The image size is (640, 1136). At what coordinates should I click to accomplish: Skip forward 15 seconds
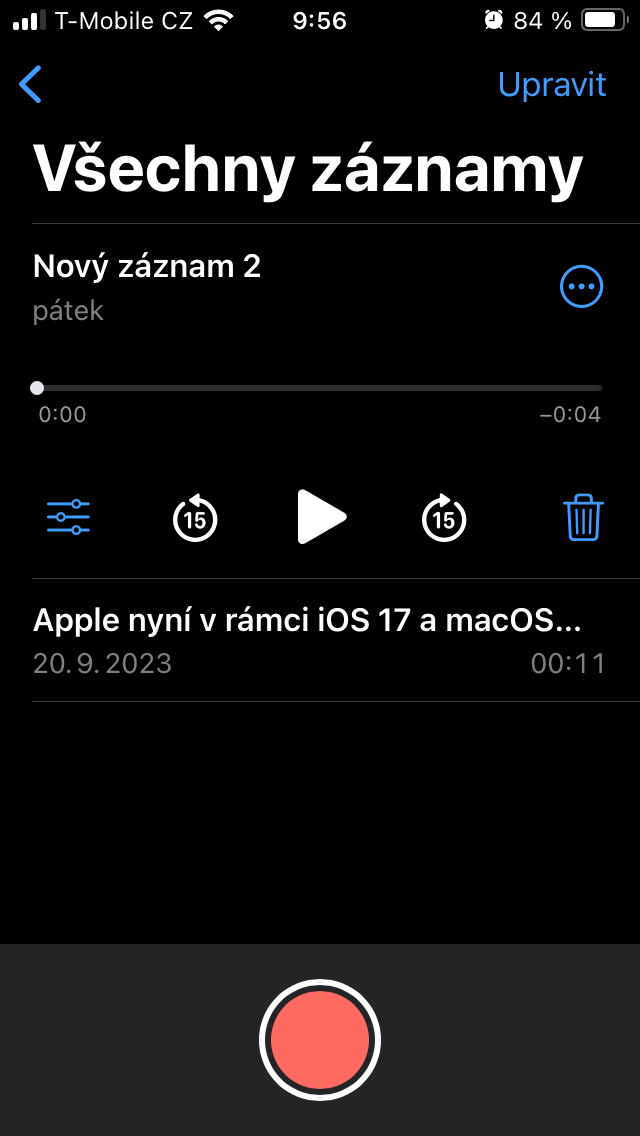point(444,518)
